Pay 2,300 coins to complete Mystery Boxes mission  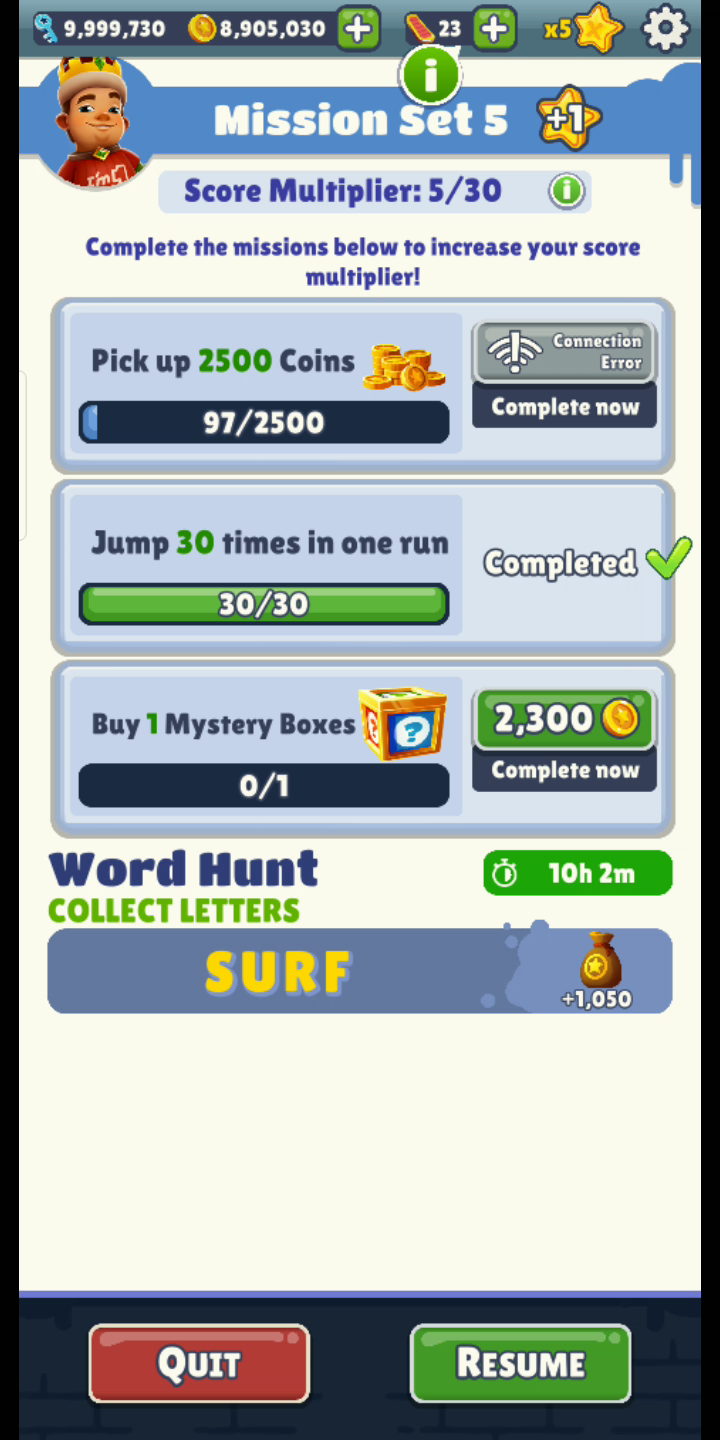[564, 719]
